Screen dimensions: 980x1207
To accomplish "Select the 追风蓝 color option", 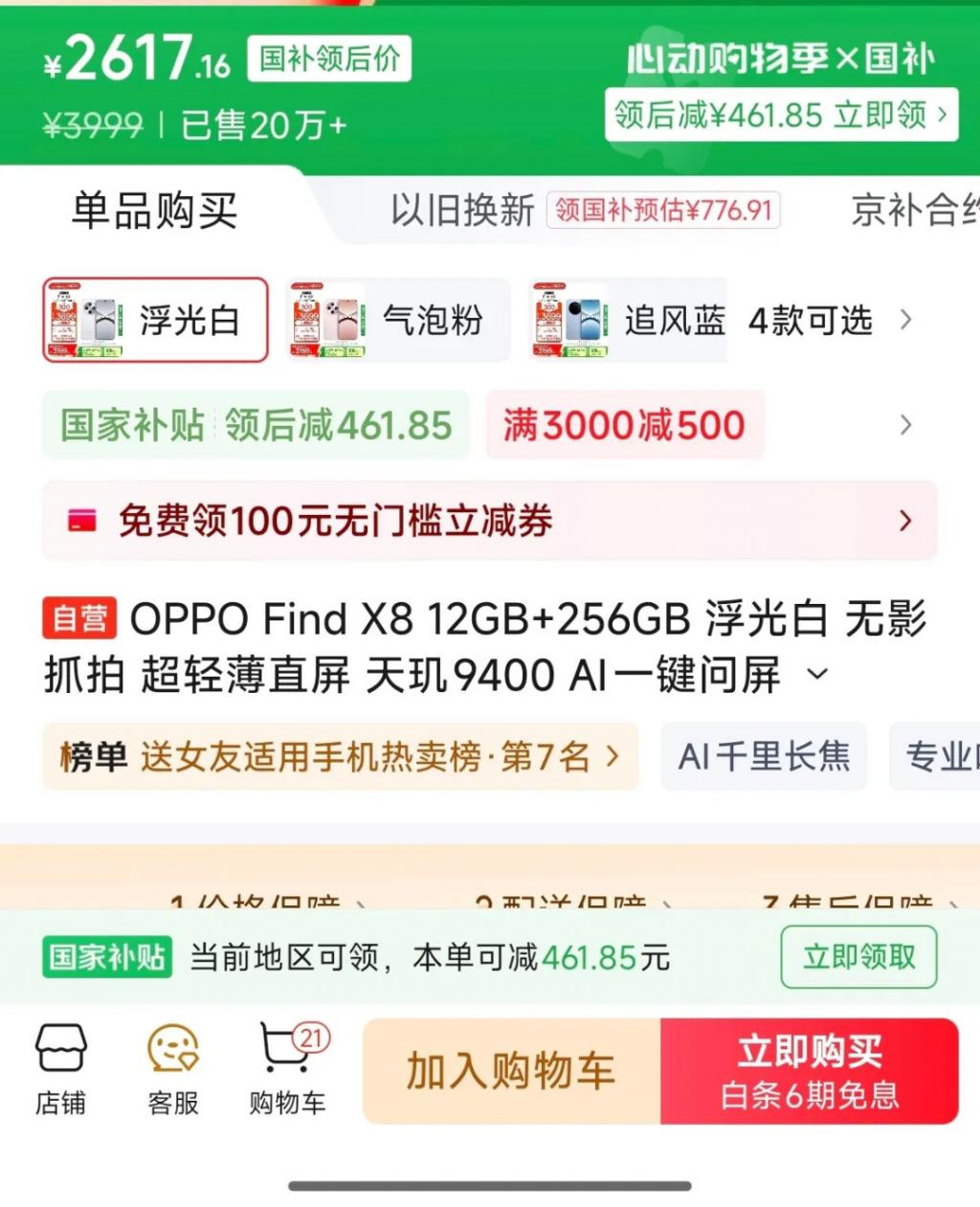I will 628,320.
